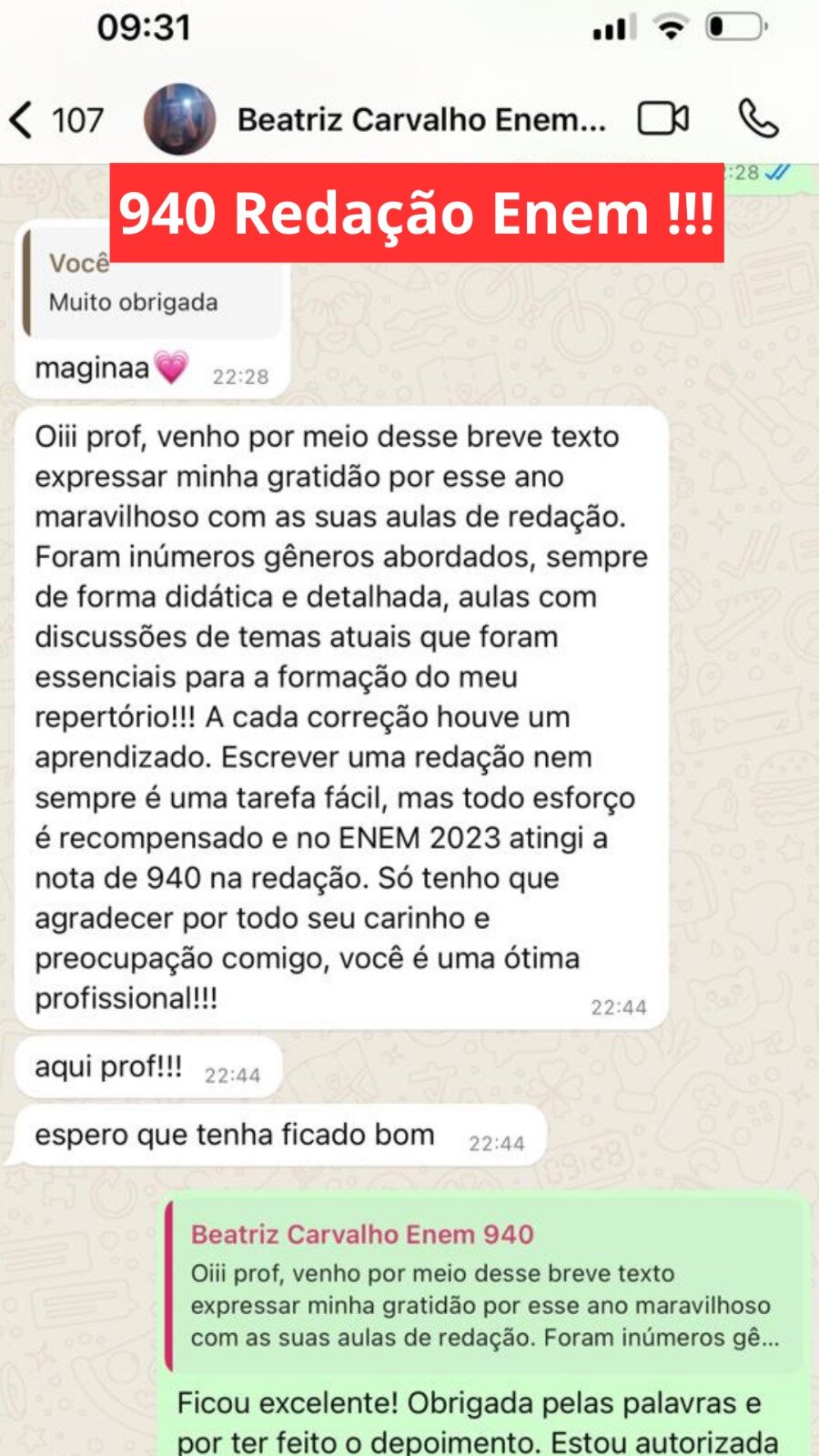
Task: Jump to quoted "Muito obrigada" message
Action: pyautogui.click(x=151, y=283)
